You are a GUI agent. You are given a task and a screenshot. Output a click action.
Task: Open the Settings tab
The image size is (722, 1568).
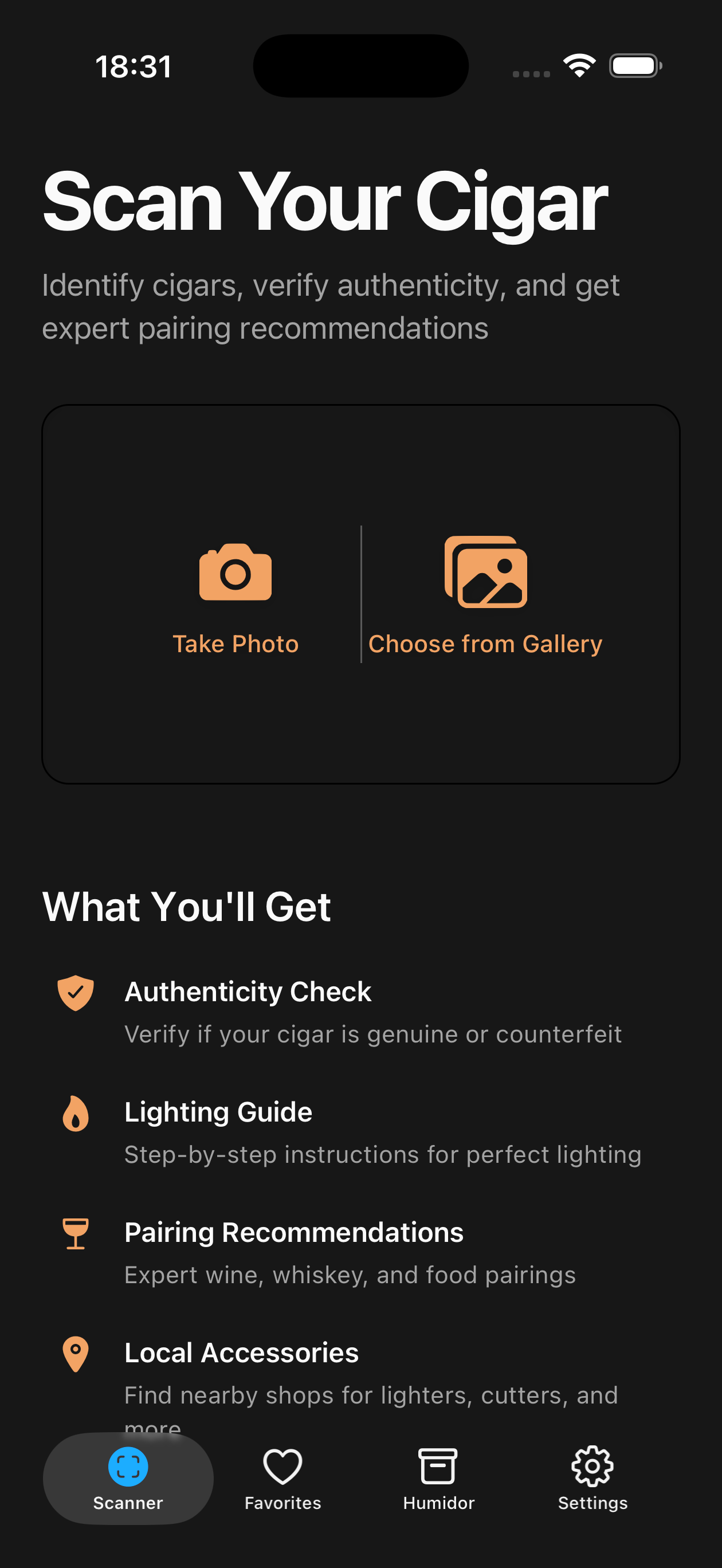click(x=592, y=1478)
